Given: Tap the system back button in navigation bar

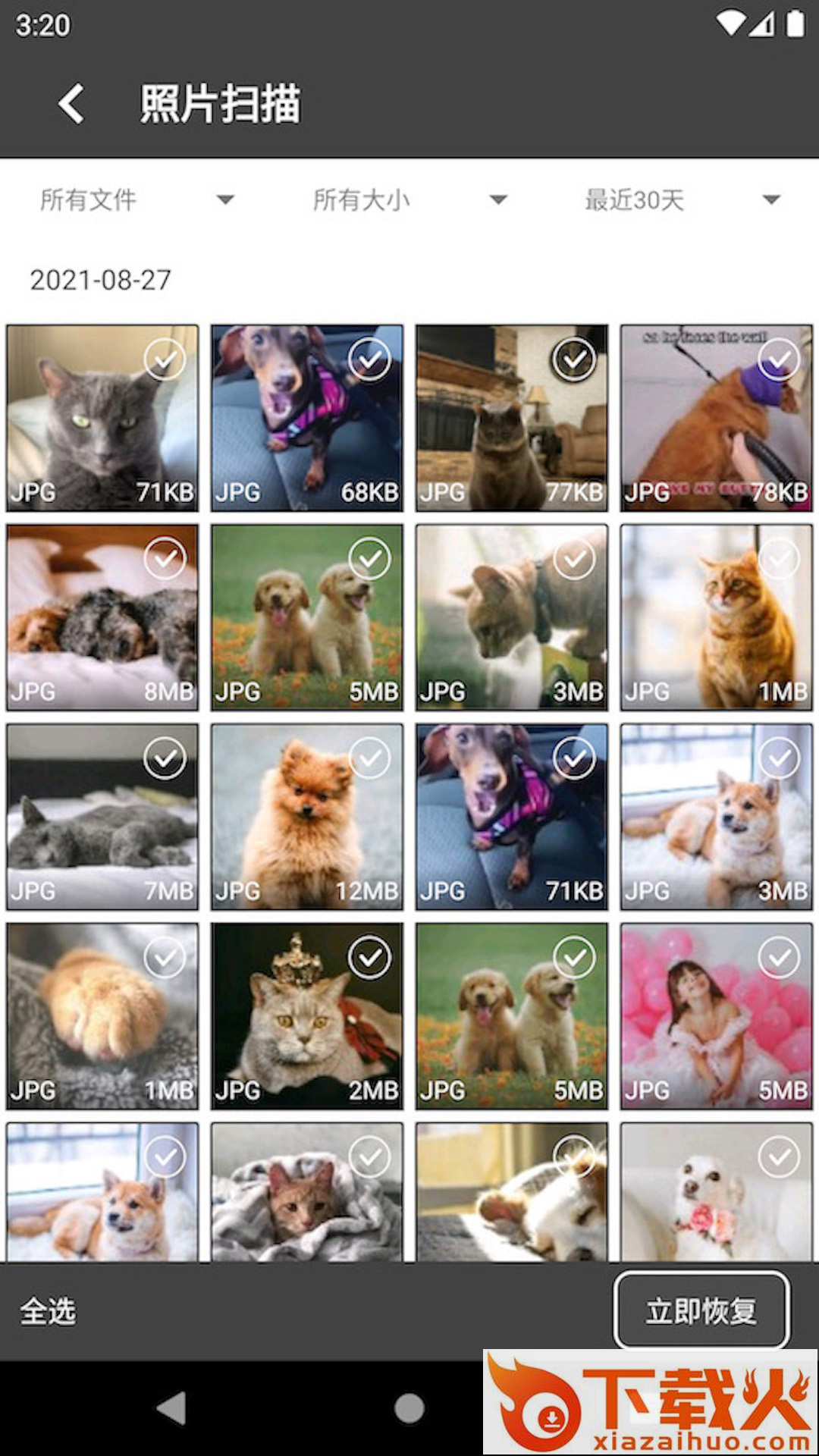Looking at the screenshot, I should pyautogui.click(x=171, y=1408).
